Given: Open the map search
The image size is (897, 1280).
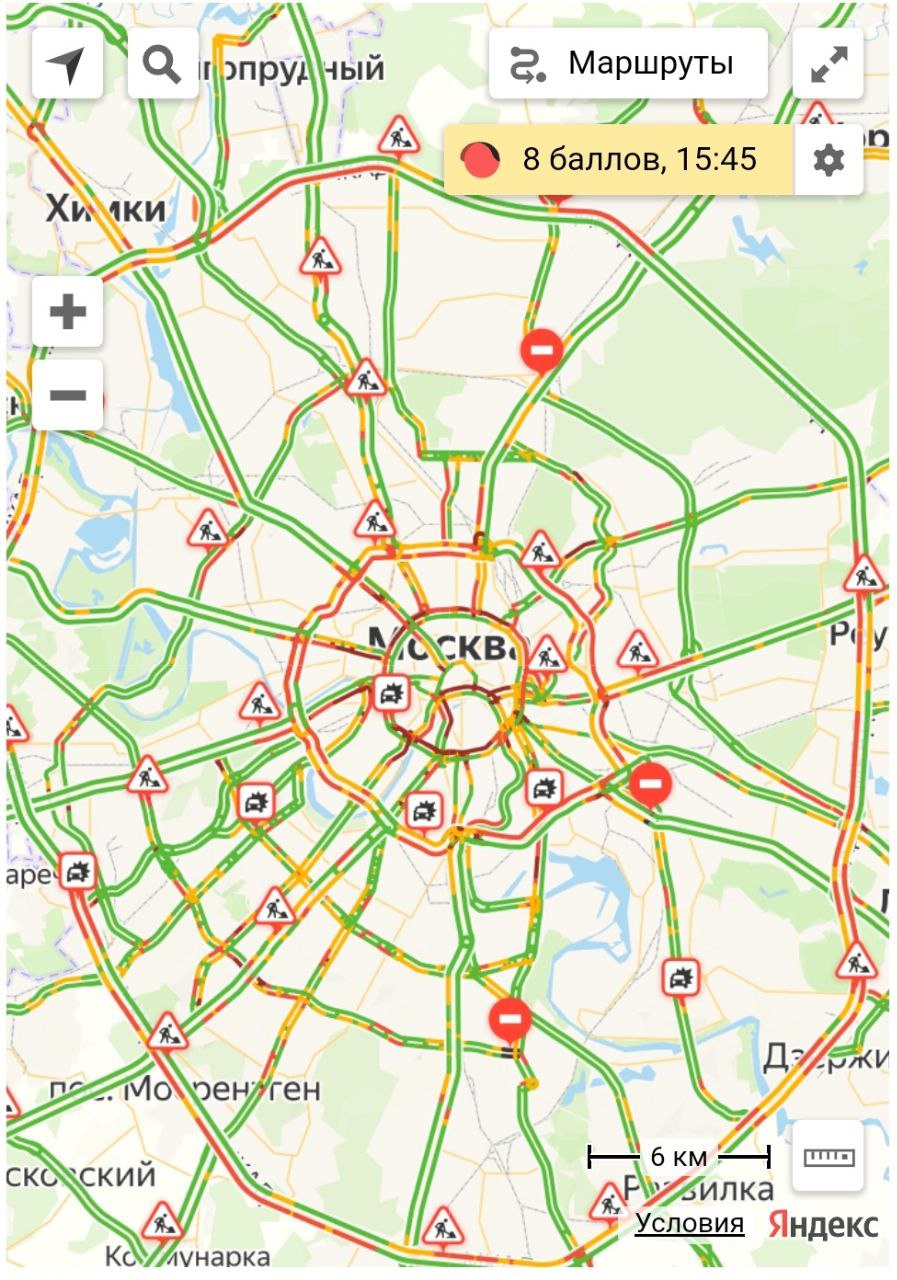Looking at the screenshot, I should click(163, 64).
